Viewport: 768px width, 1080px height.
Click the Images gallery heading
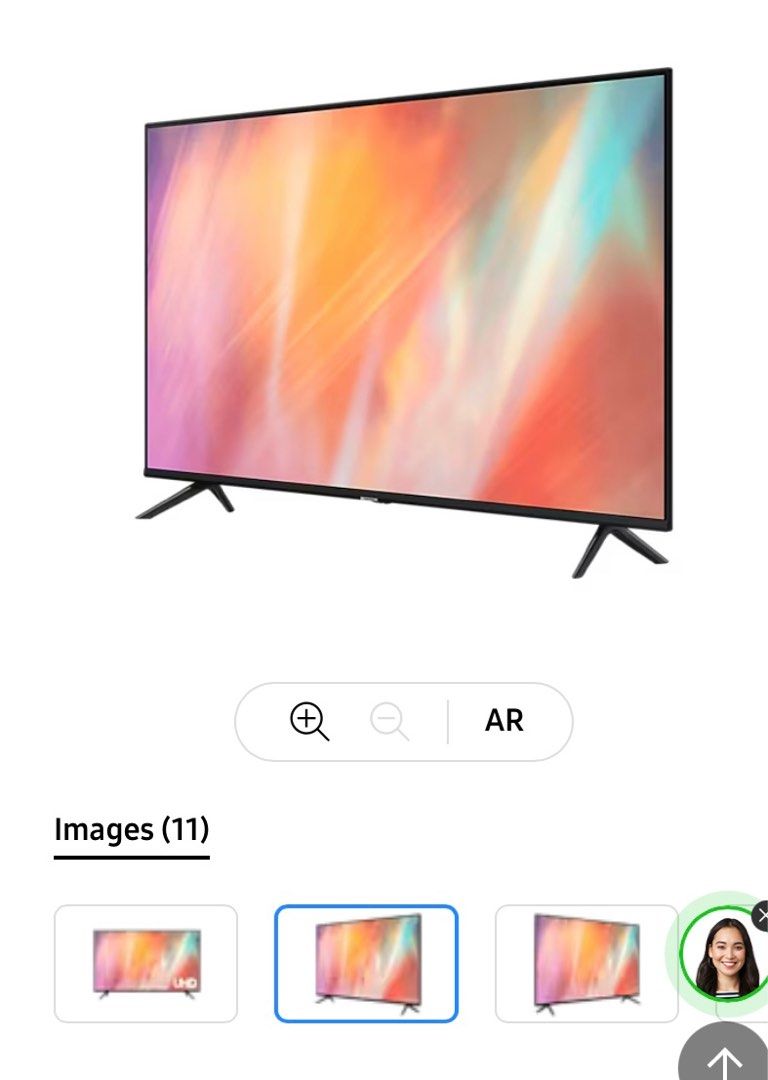[x=132, y=830]
